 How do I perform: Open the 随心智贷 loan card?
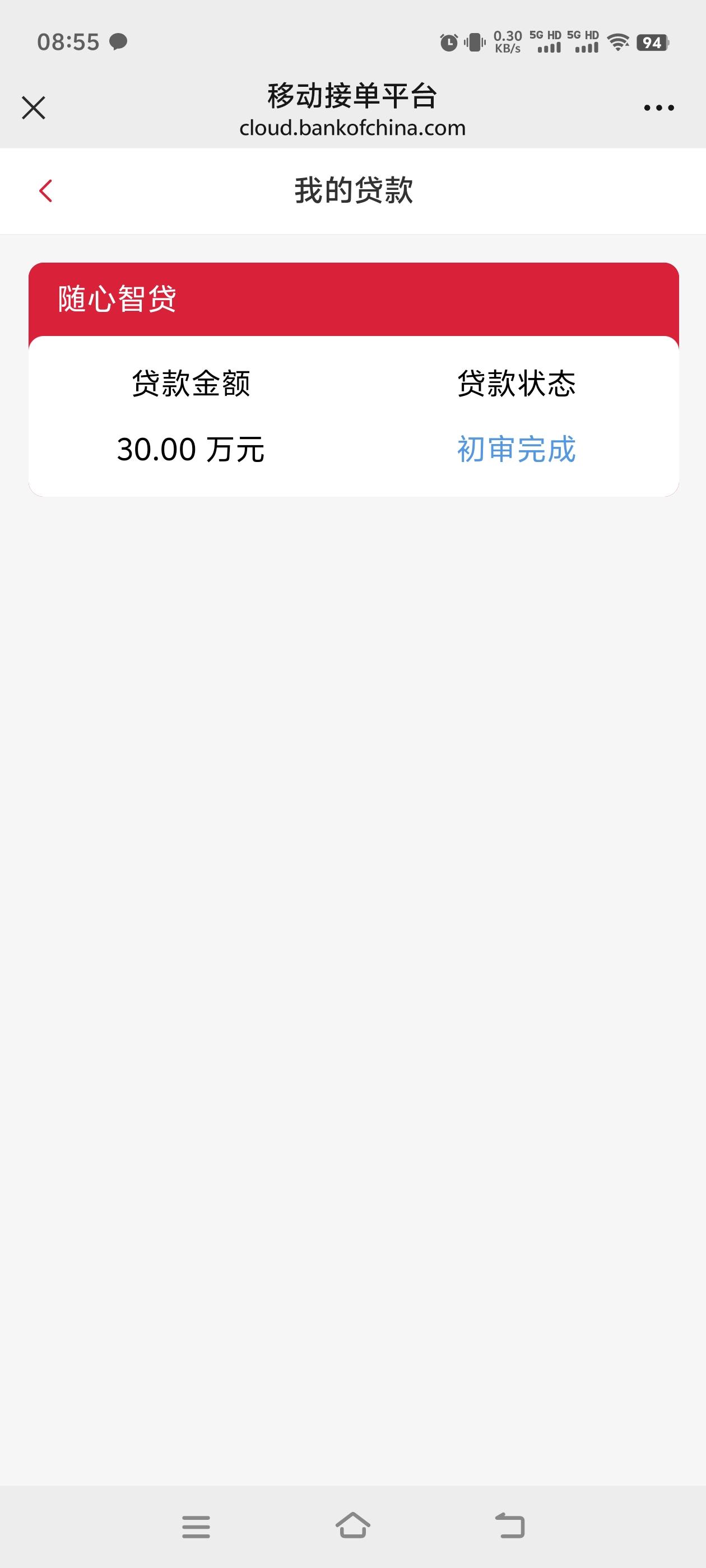pyautogui.click(x=354, y=379)
